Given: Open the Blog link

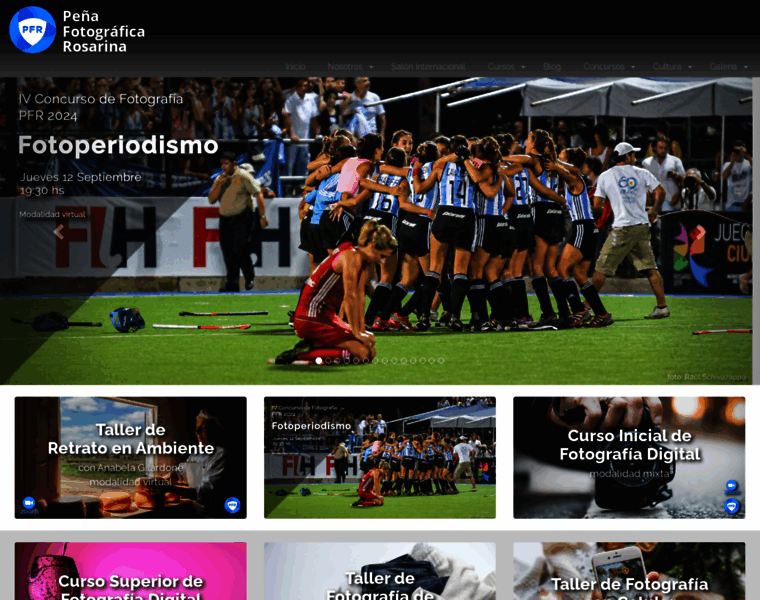Looking at the screenshot, I should click(x=552, y=66).
